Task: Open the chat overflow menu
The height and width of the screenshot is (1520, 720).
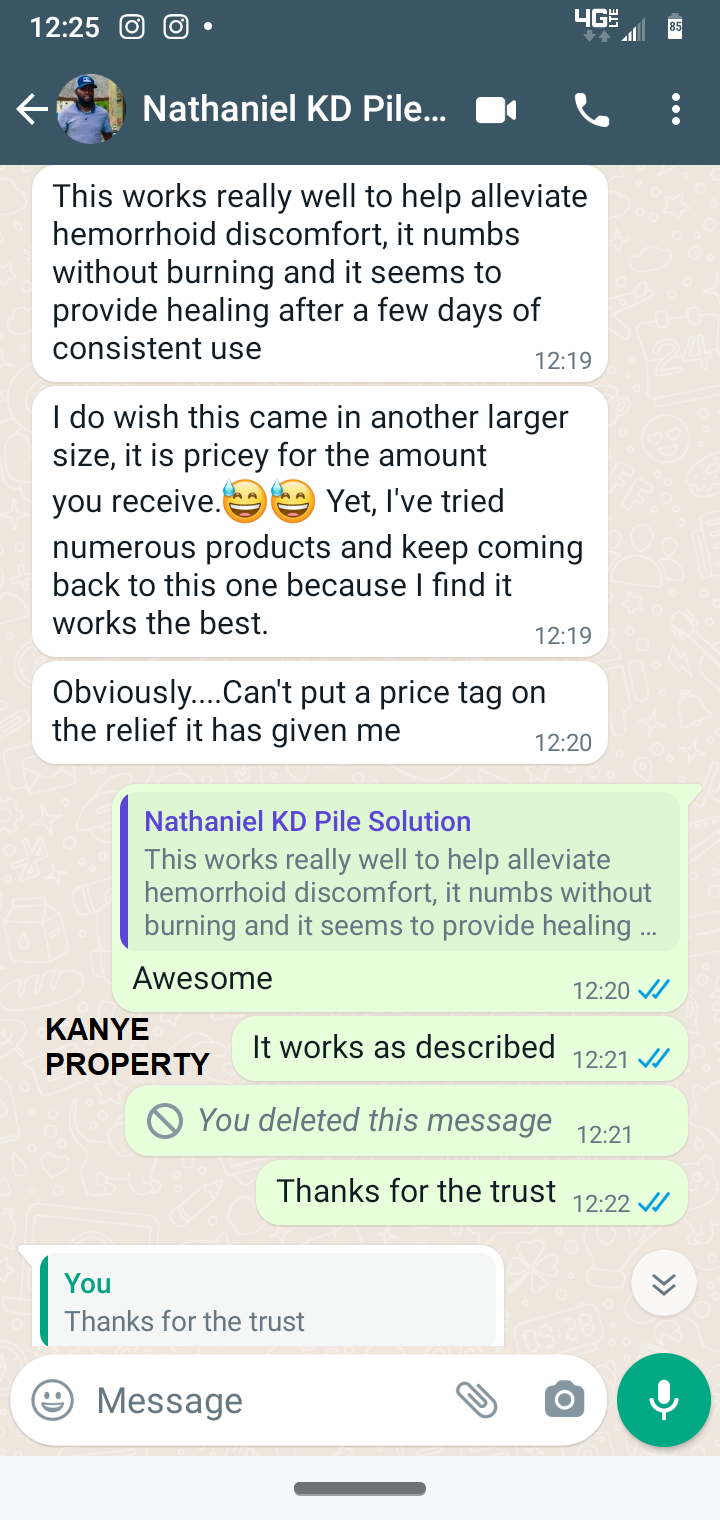Action: click(676, 109)
